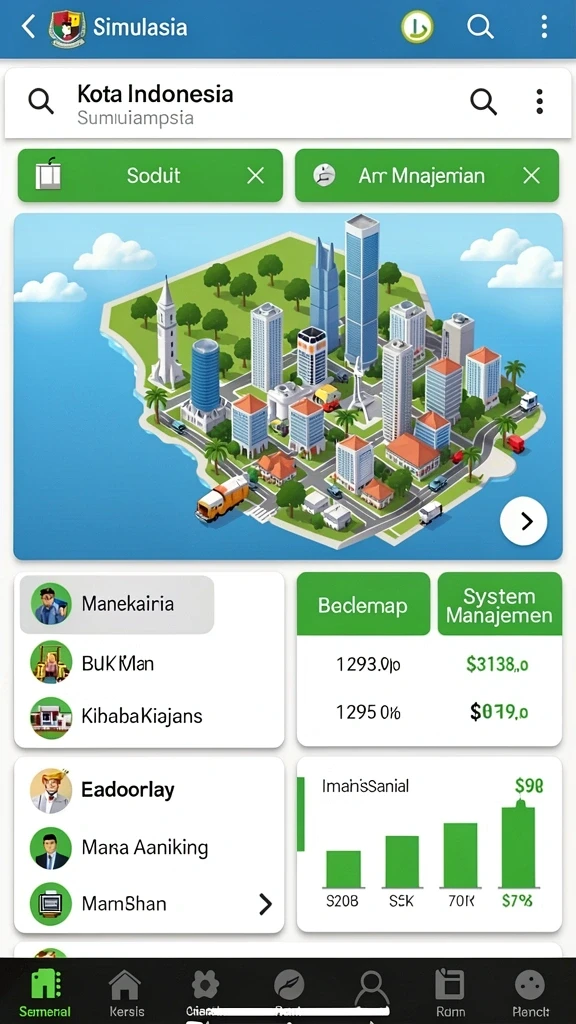Open the KihabaKiajans row
The width and height of the screenshot is (576, 1024).
tap(149, 716)
